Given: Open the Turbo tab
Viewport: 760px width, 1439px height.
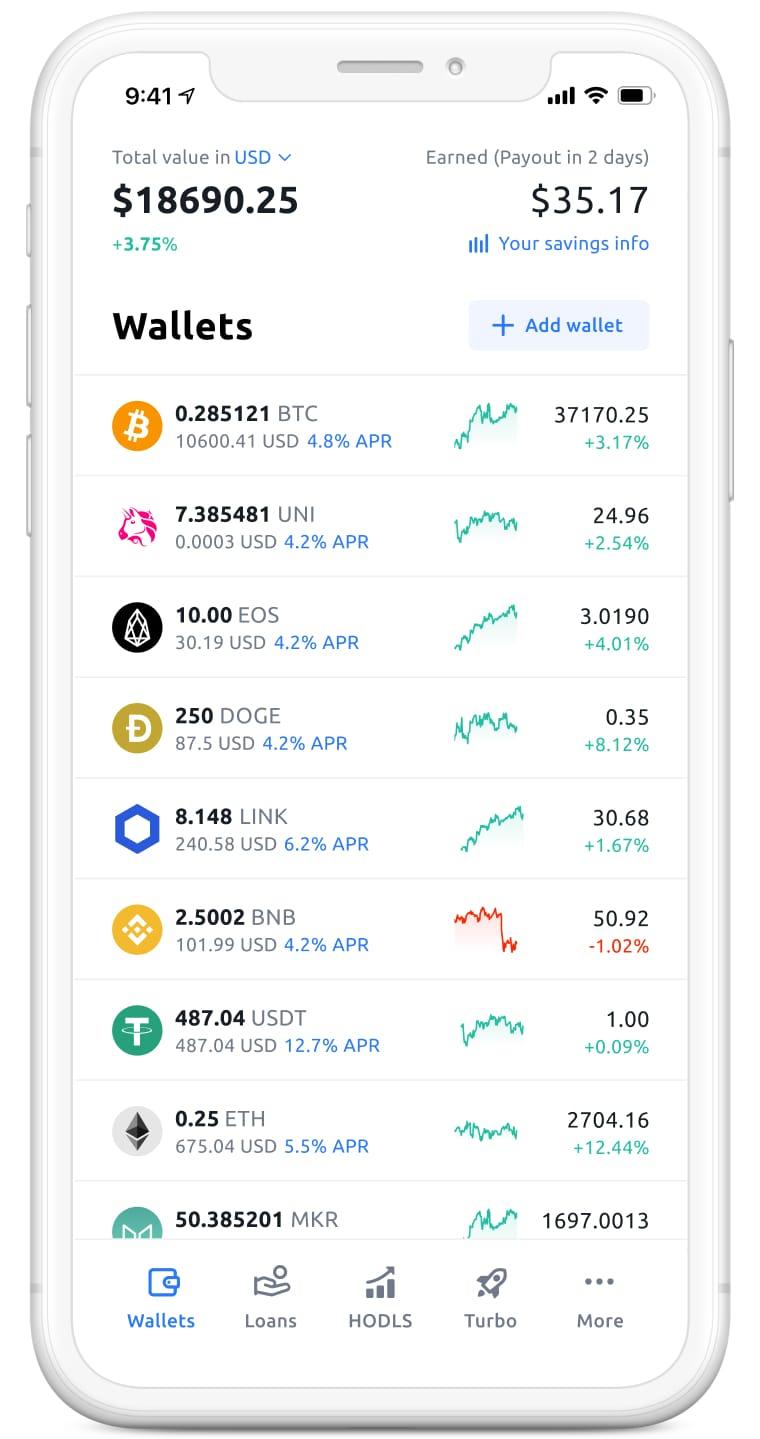Looking at the screenshot, I should point(490,1298).
